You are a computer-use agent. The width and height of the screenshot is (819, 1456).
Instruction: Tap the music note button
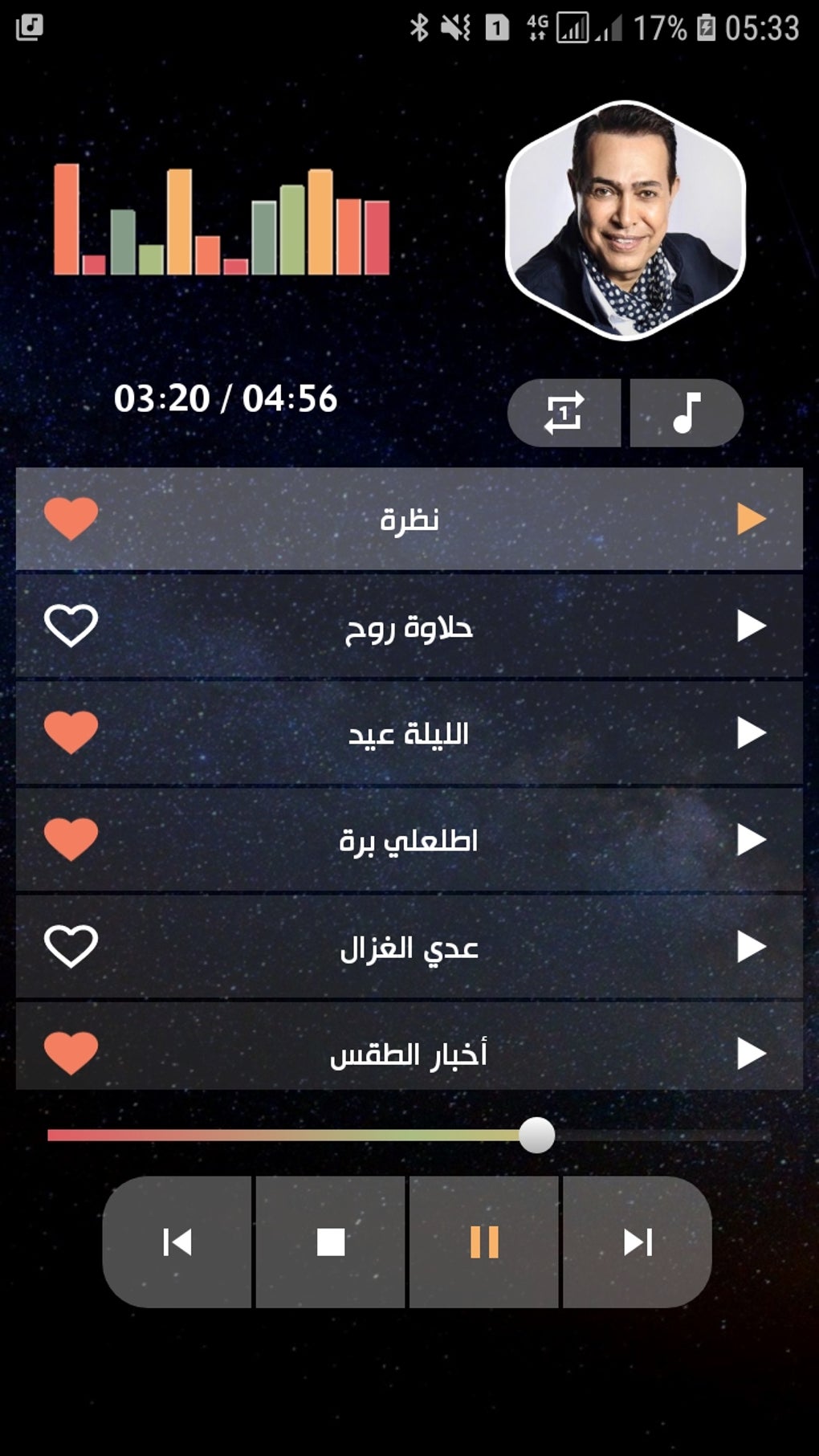687,413
